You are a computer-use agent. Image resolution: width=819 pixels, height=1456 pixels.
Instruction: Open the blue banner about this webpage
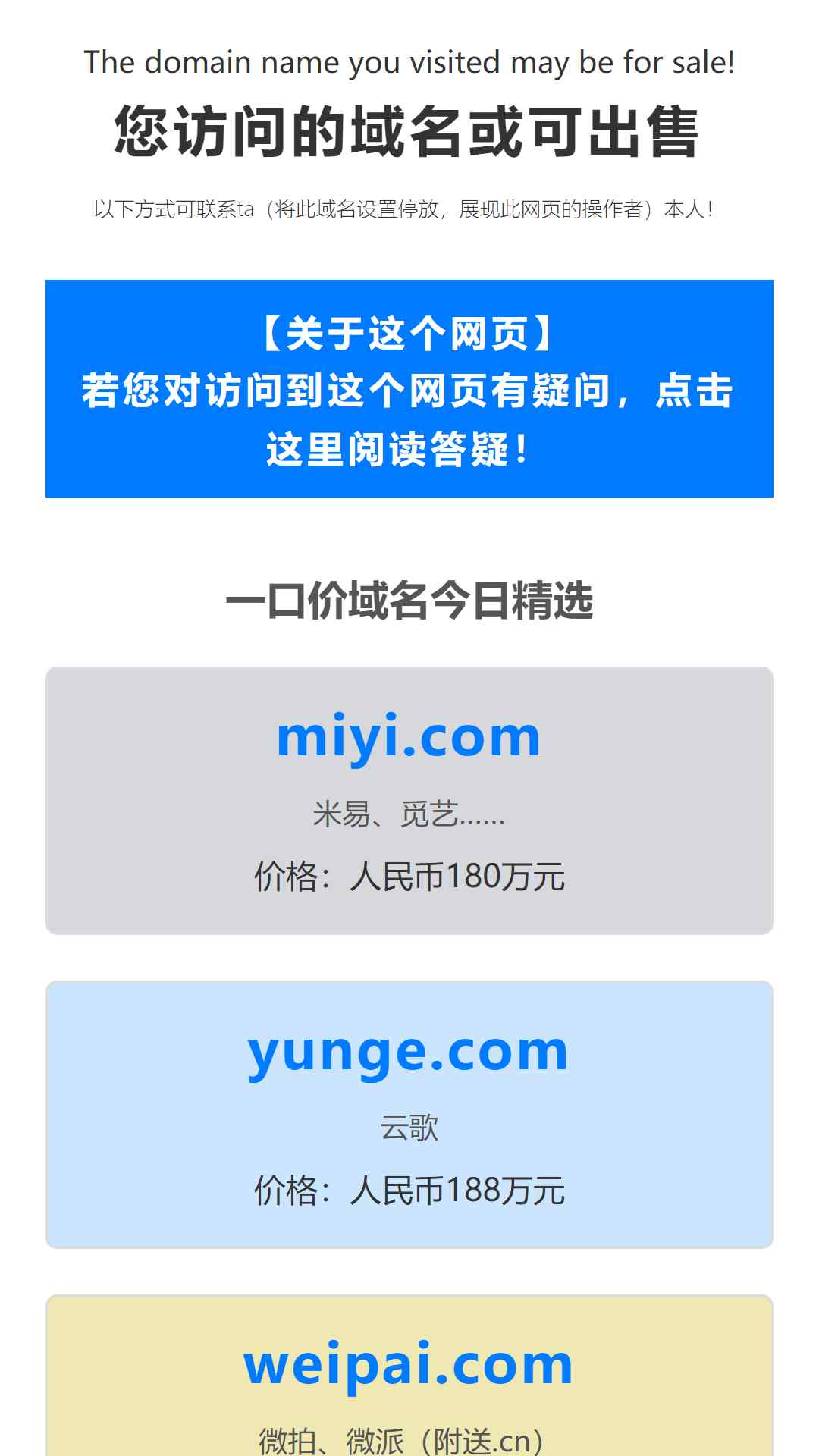tap(409, 389)
